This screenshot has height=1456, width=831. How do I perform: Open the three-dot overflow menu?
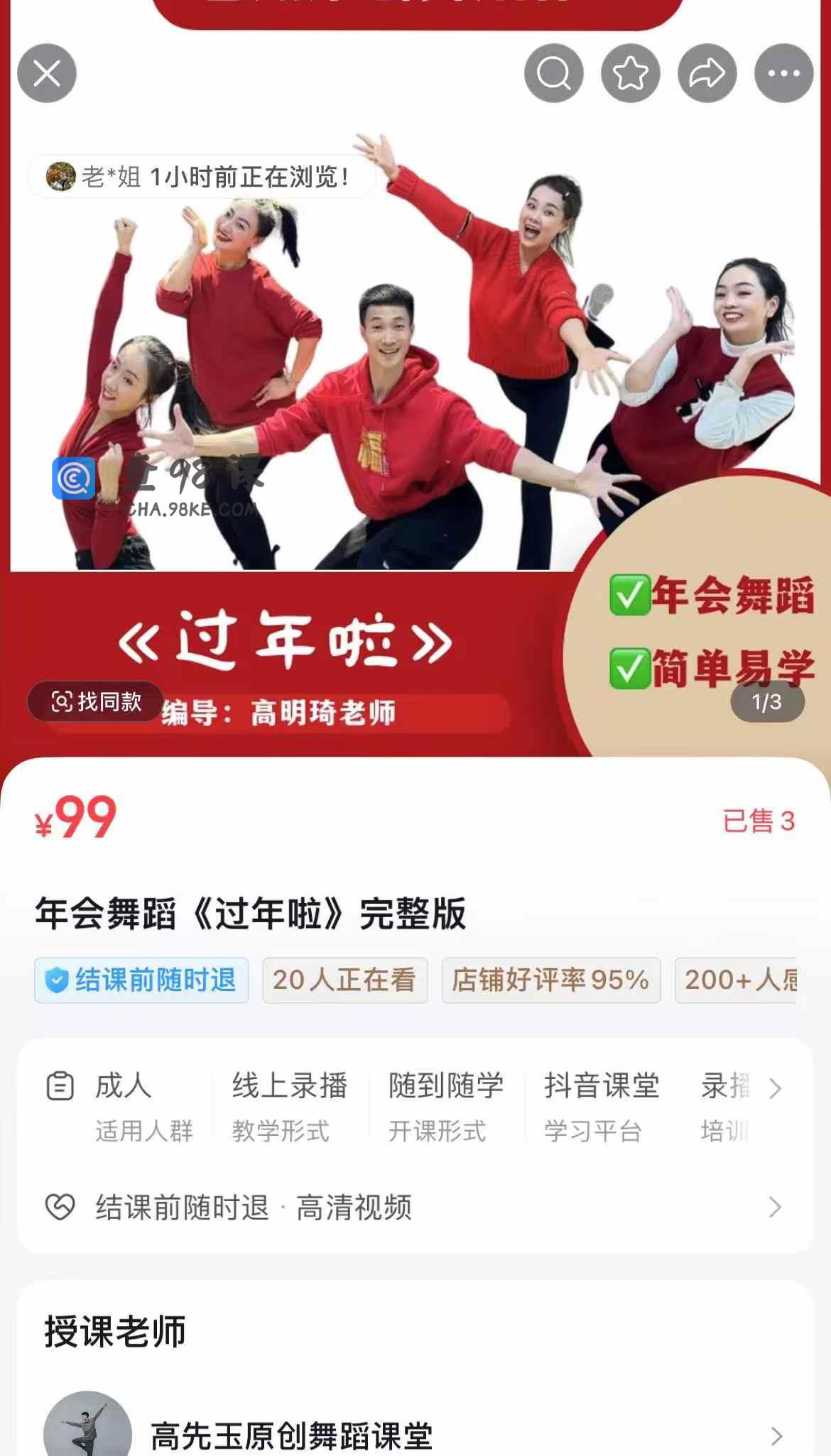point(783,73)
